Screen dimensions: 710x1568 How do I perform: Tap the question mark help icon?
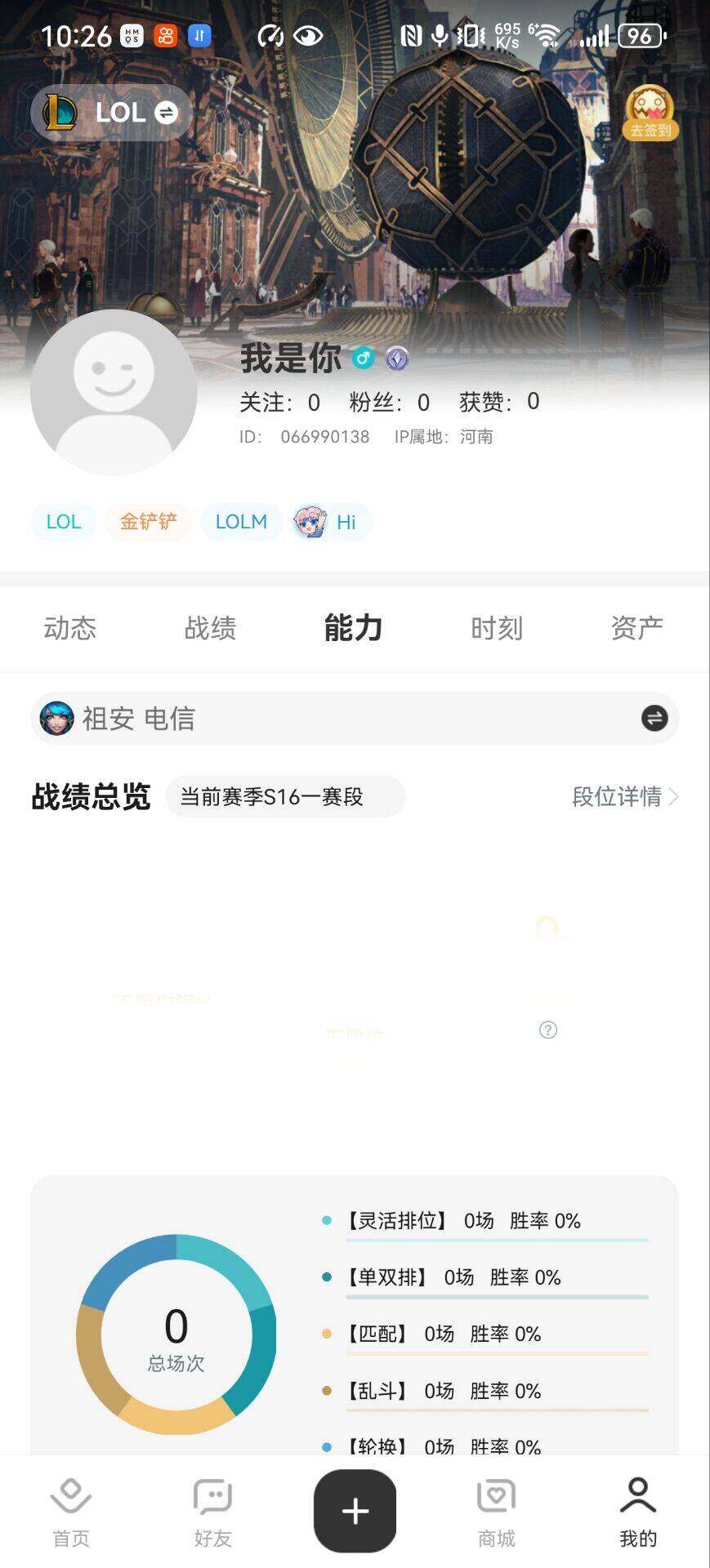pyautogui.click(x=548, y=1030)
